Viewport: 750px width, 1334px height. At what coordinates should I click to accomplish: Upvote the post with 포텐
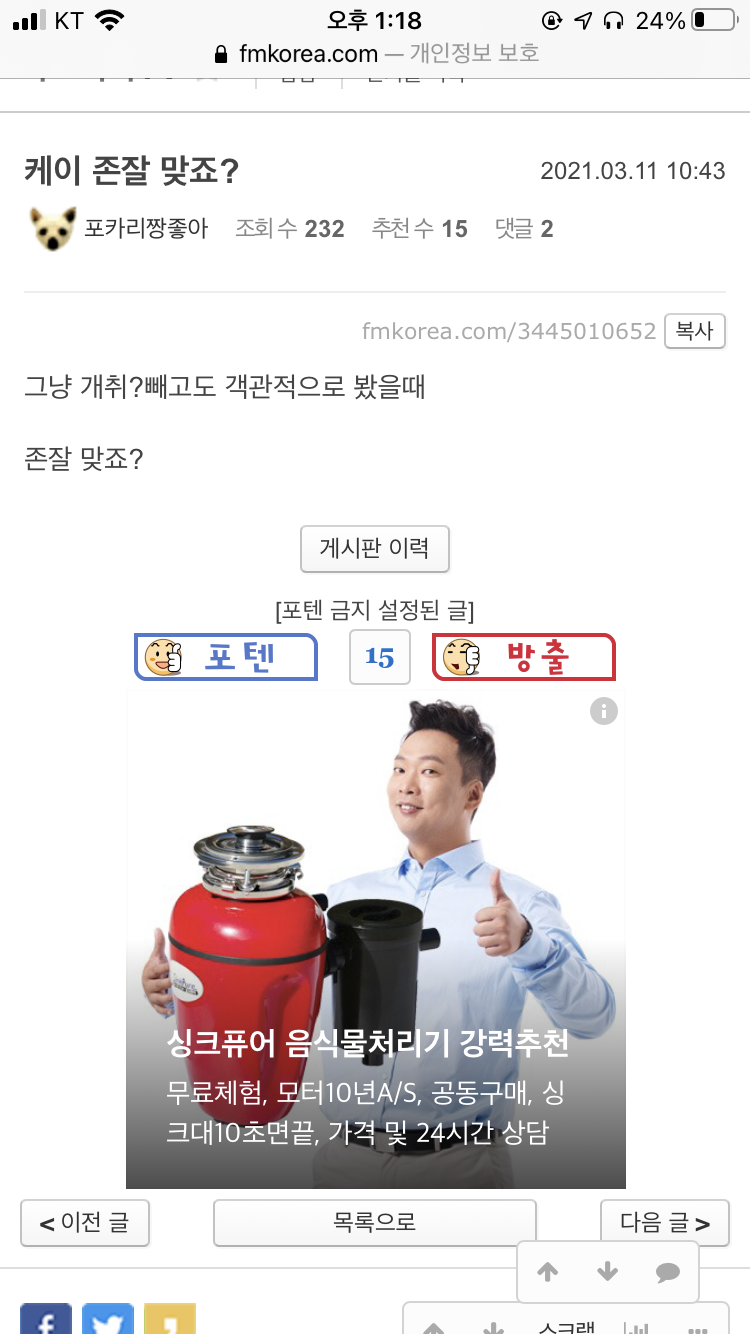pos(226,657)
